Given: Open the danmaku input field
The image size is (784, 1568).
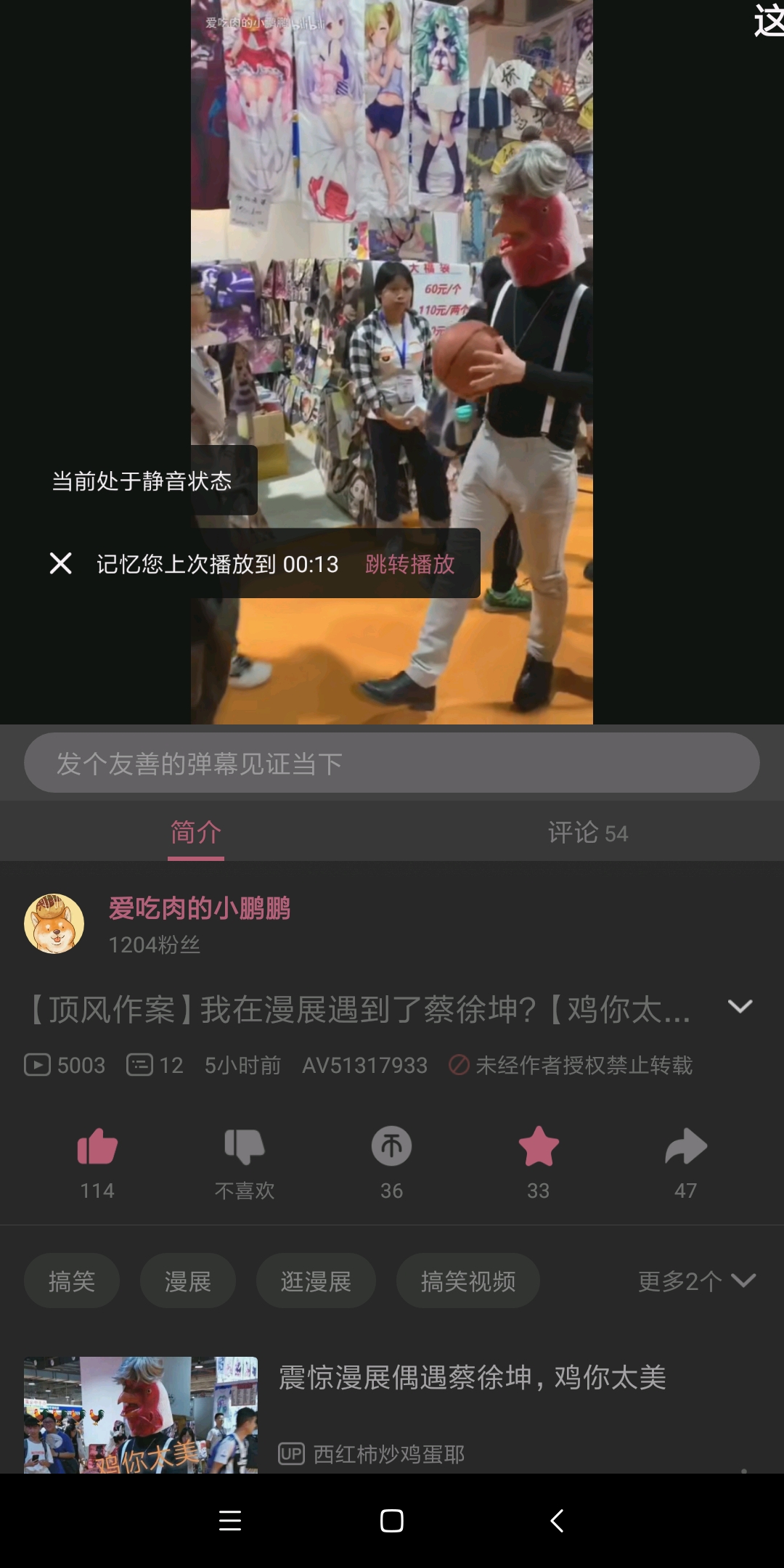Looking at the screenshot, I should click(392, 763).
